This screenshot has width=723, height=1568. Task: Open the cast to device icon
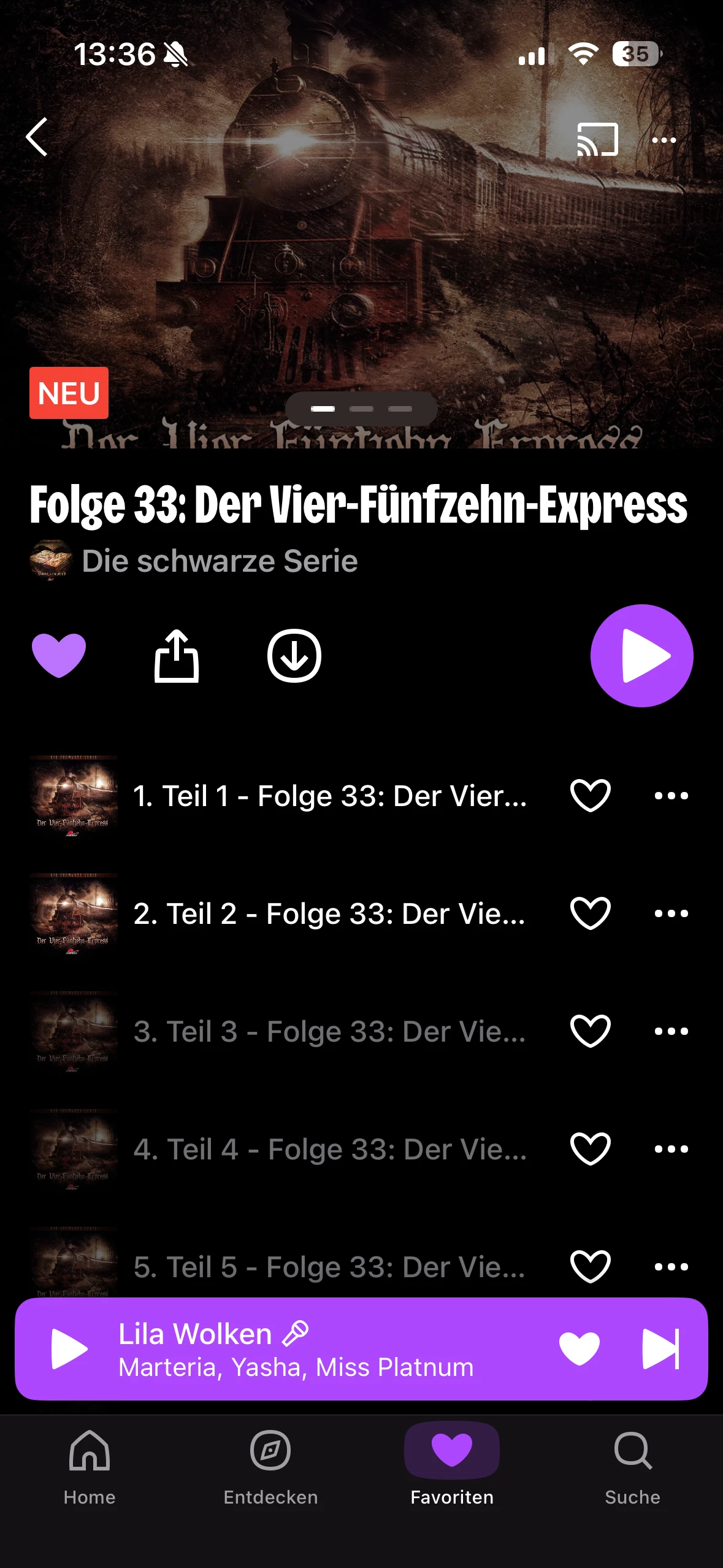click(597, 140)
